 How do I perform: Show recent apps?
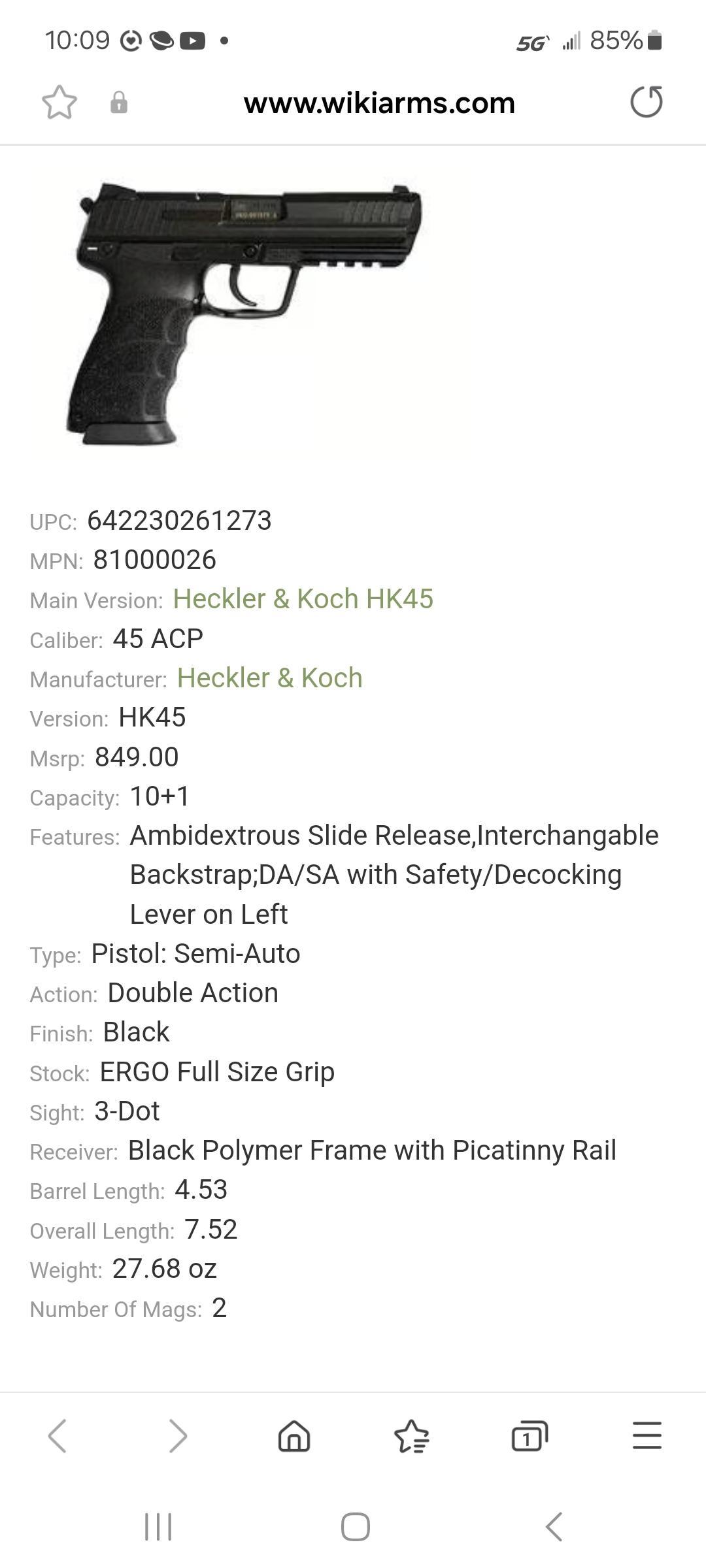pos(158,1527)
